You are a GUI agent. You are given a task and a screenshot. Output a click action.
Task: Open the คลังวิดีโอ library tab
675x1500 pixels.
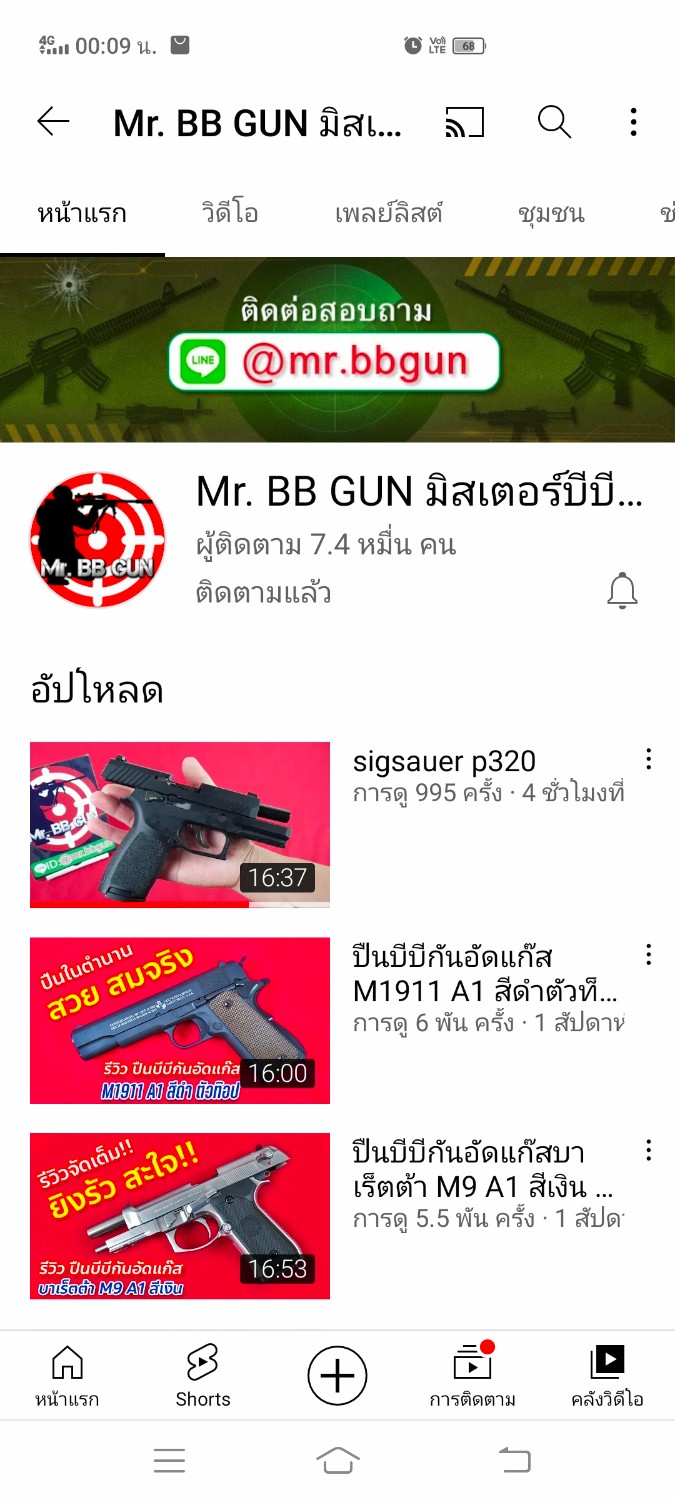[x=607, y=1376]
